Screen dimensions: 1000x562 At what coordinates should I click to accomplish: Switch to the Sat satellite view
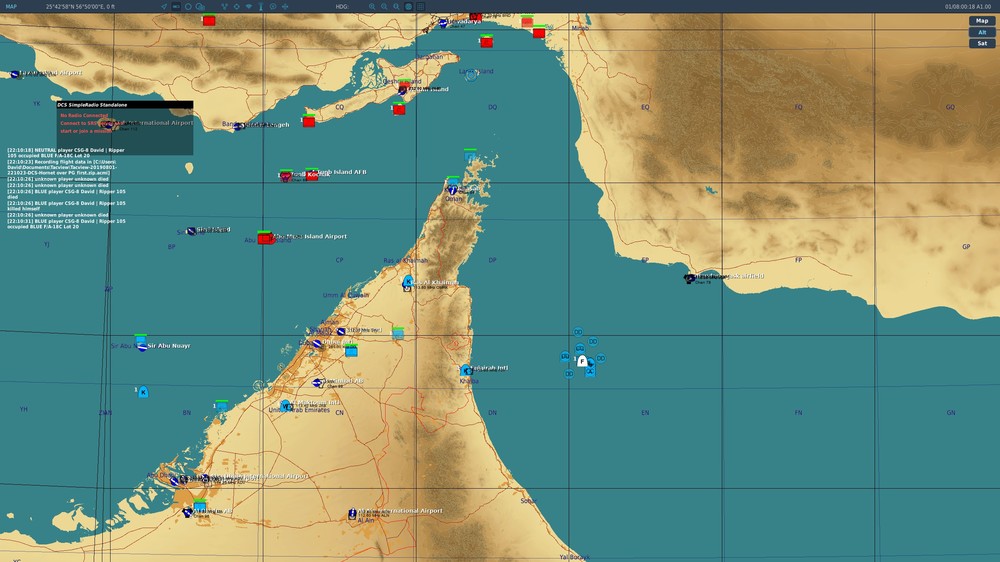coord(981,43)
